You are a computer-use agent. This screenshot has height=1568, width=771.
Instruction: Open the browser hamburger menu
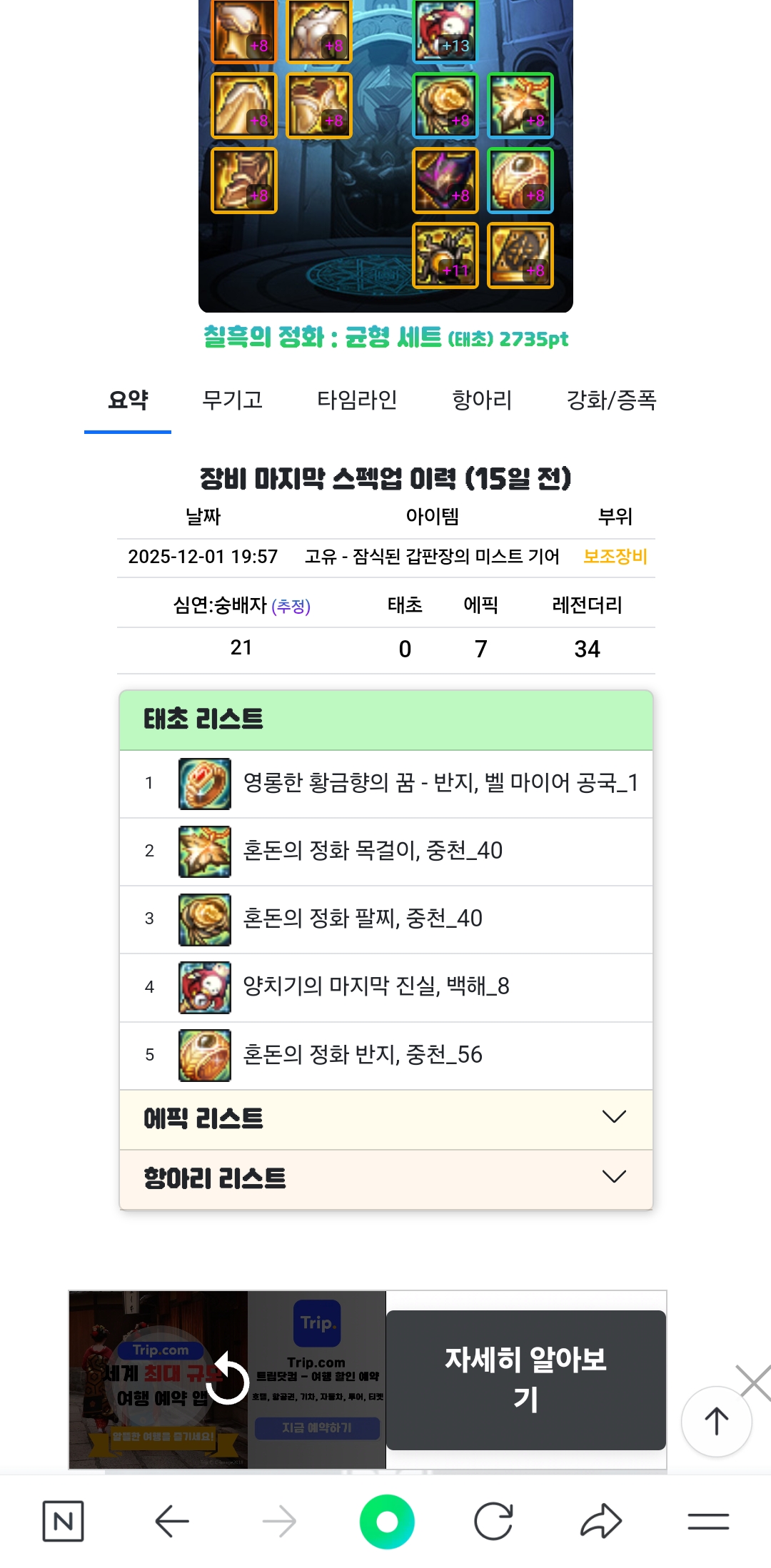tap(707, 1521)
